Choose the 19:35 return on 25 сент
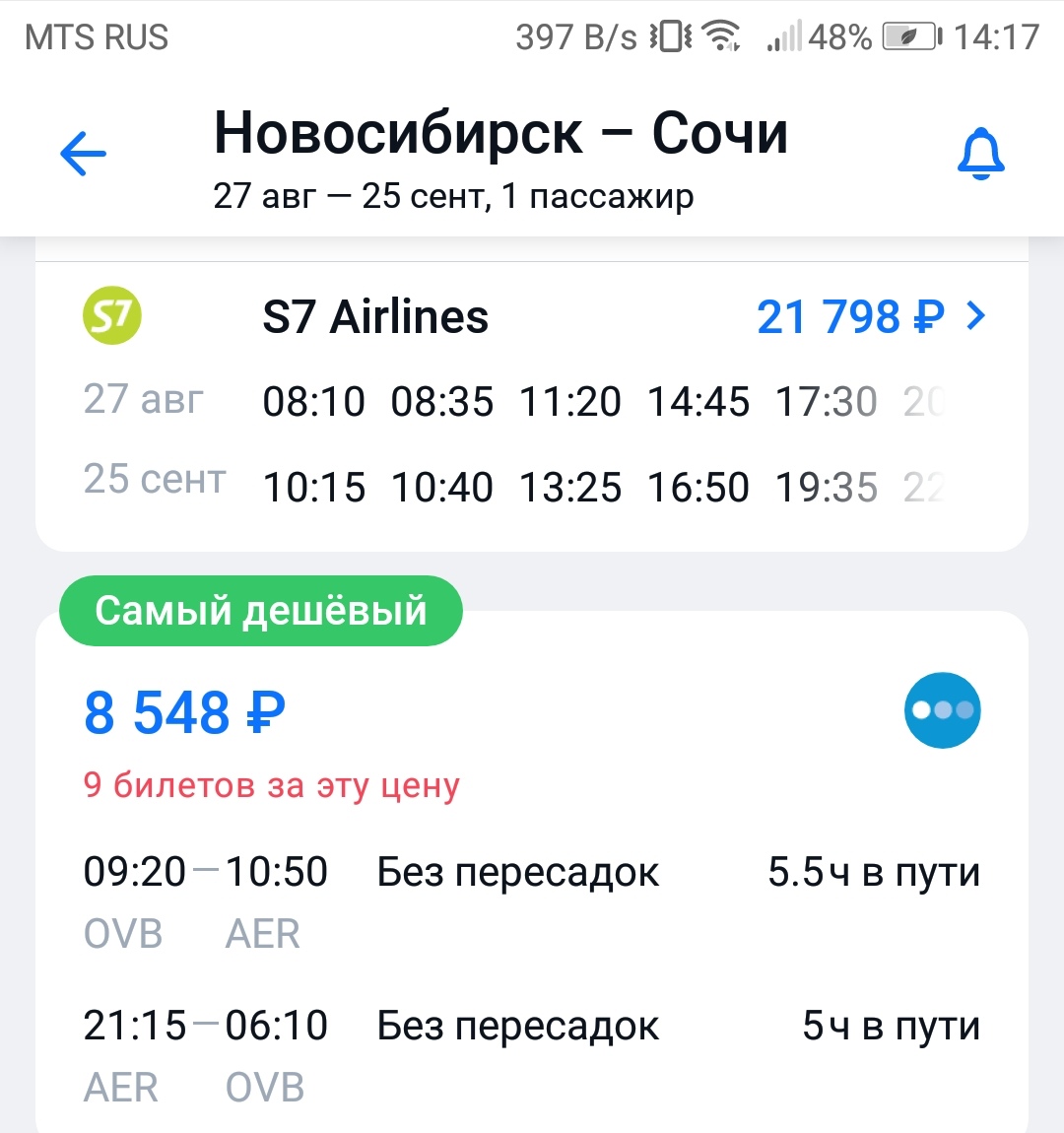The height and width of the screenshot is (1133, 1064). coord(826,488)
